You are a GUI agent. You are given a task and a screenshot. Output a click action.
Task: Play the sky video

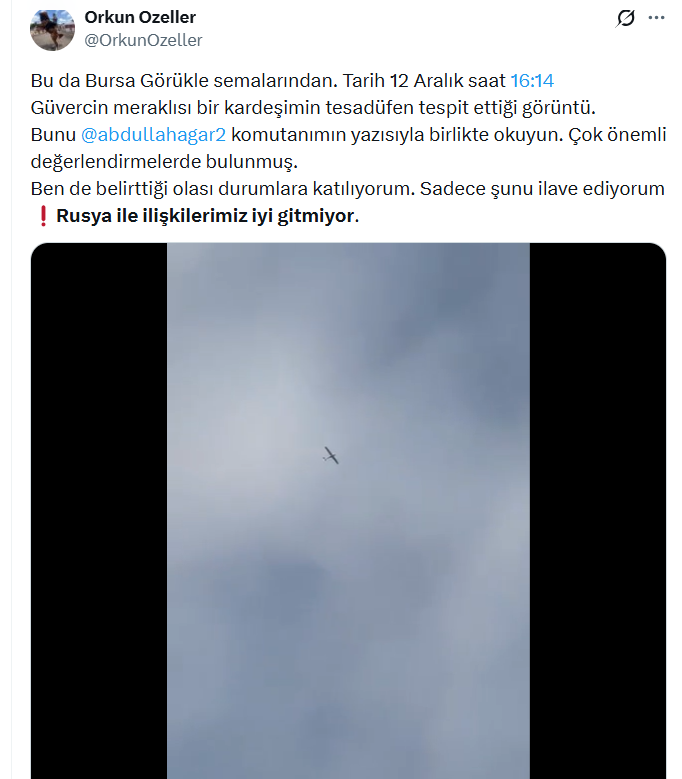click(x=348, y=510)
